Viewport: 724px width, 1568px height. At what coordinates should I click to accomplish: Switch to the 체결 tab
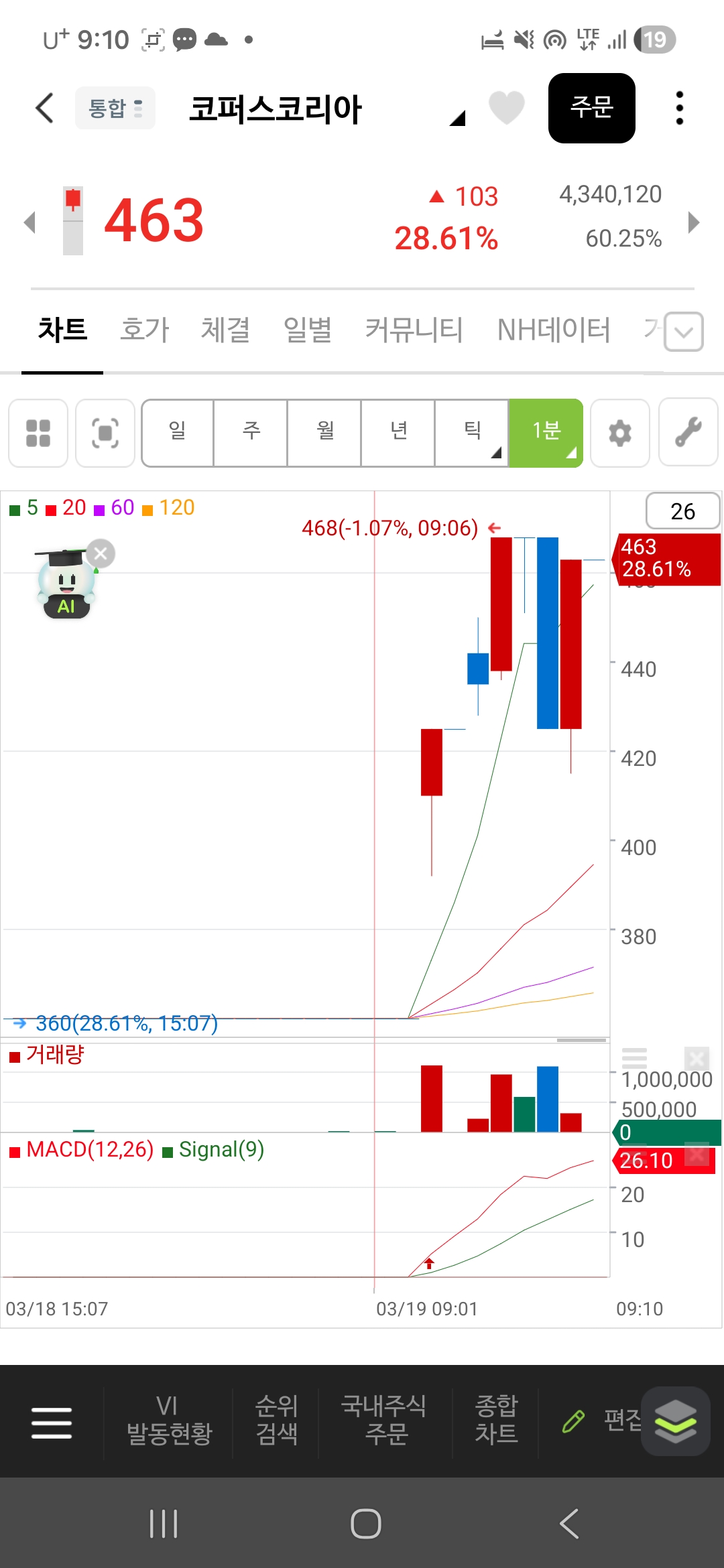coord(226,330)
